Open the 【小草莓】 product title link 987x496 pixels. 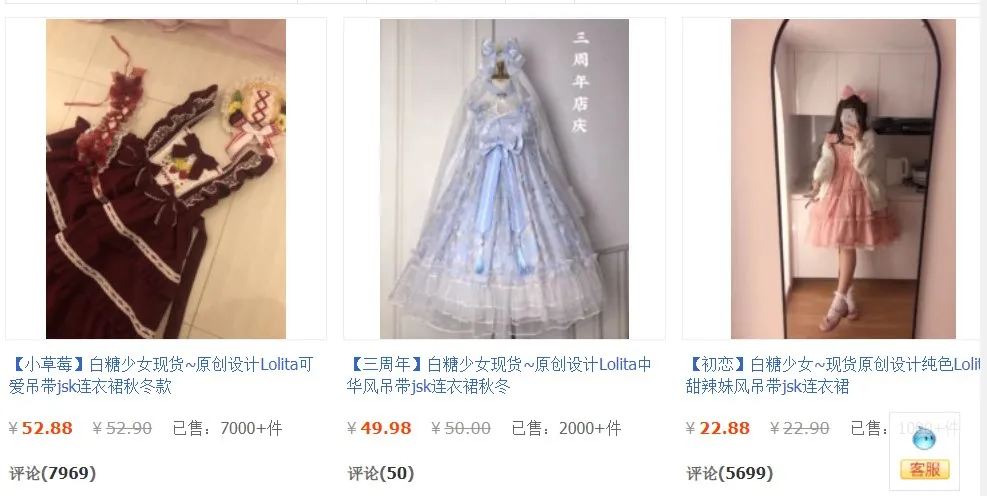click(x=165, y=375)
